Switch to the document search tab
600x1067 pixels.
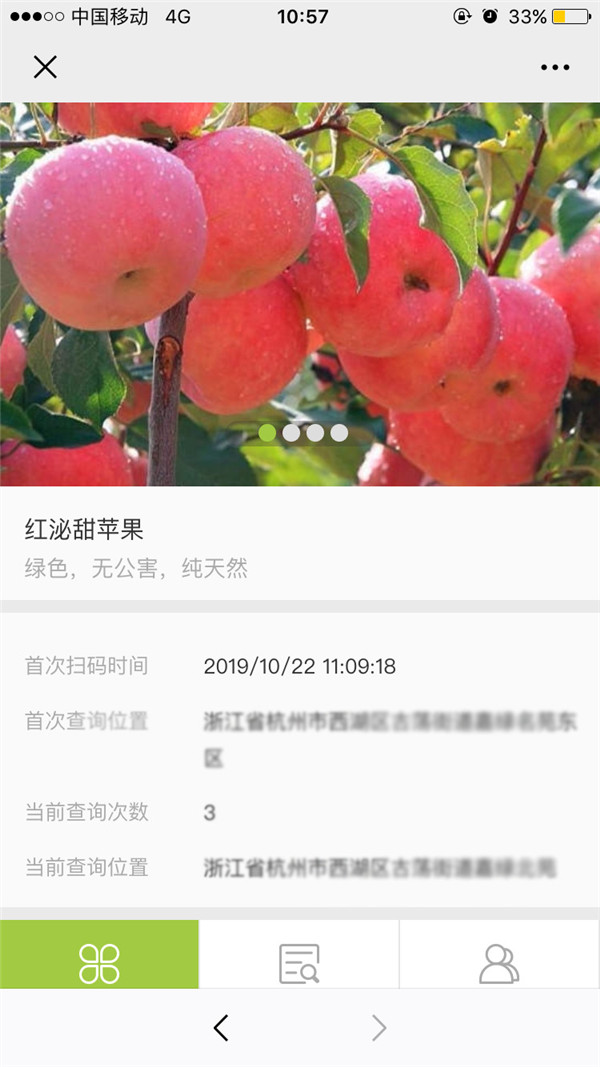pyautogui.click(x=299, y=955)
